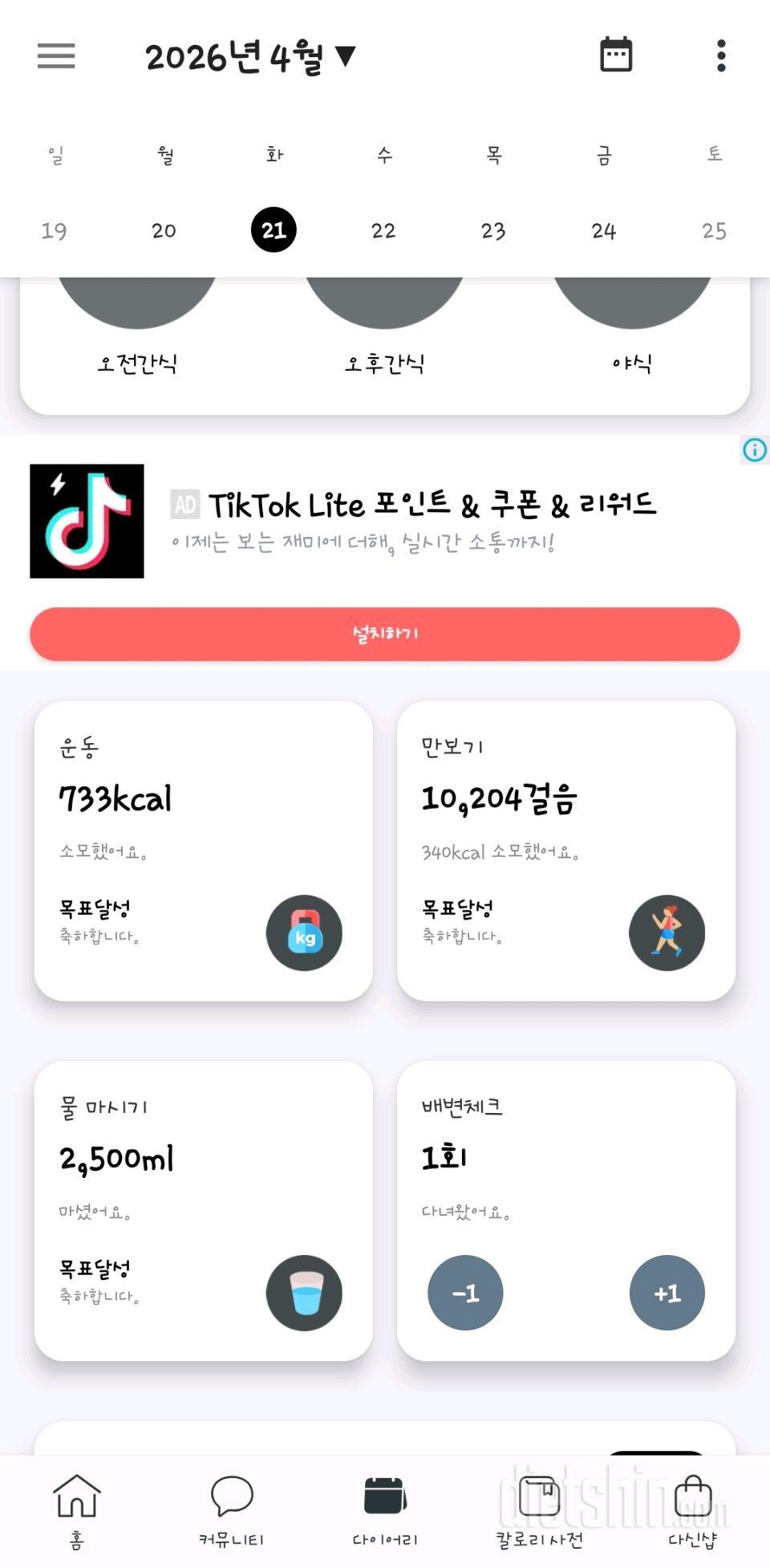Open the 오전간식 meal circle
Screen dimensions: 770x1568
point(137,305)
